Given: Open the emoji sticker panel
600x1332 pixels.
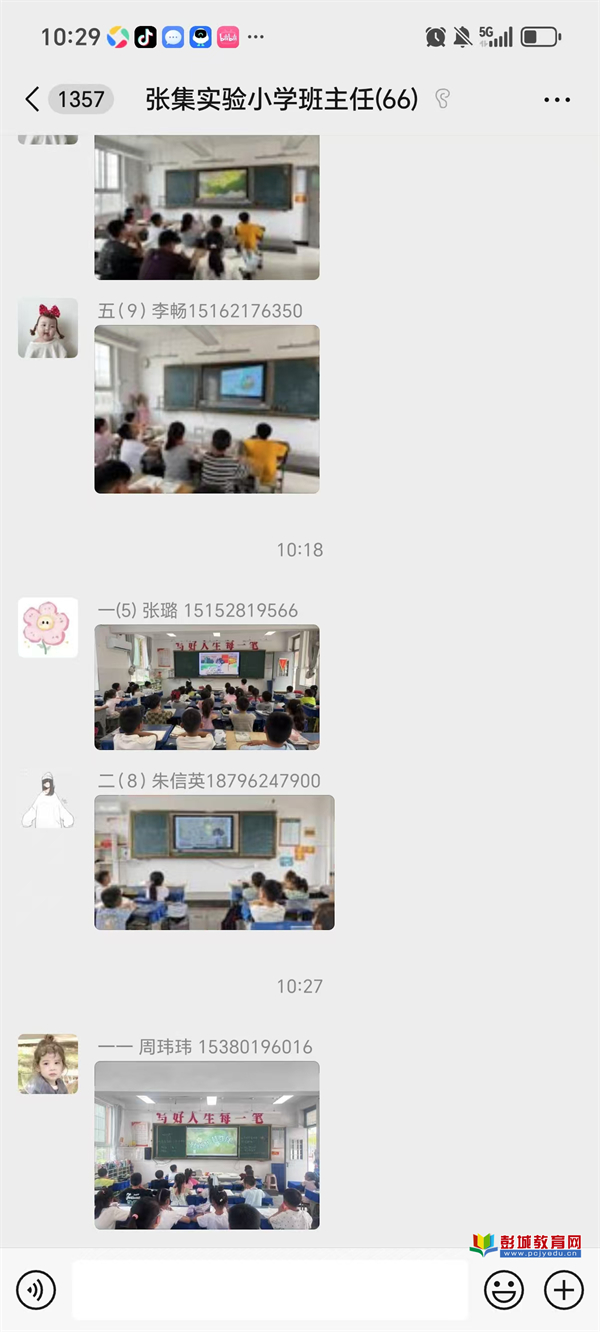Looking at the screenshot, I should pos(504,1290).
